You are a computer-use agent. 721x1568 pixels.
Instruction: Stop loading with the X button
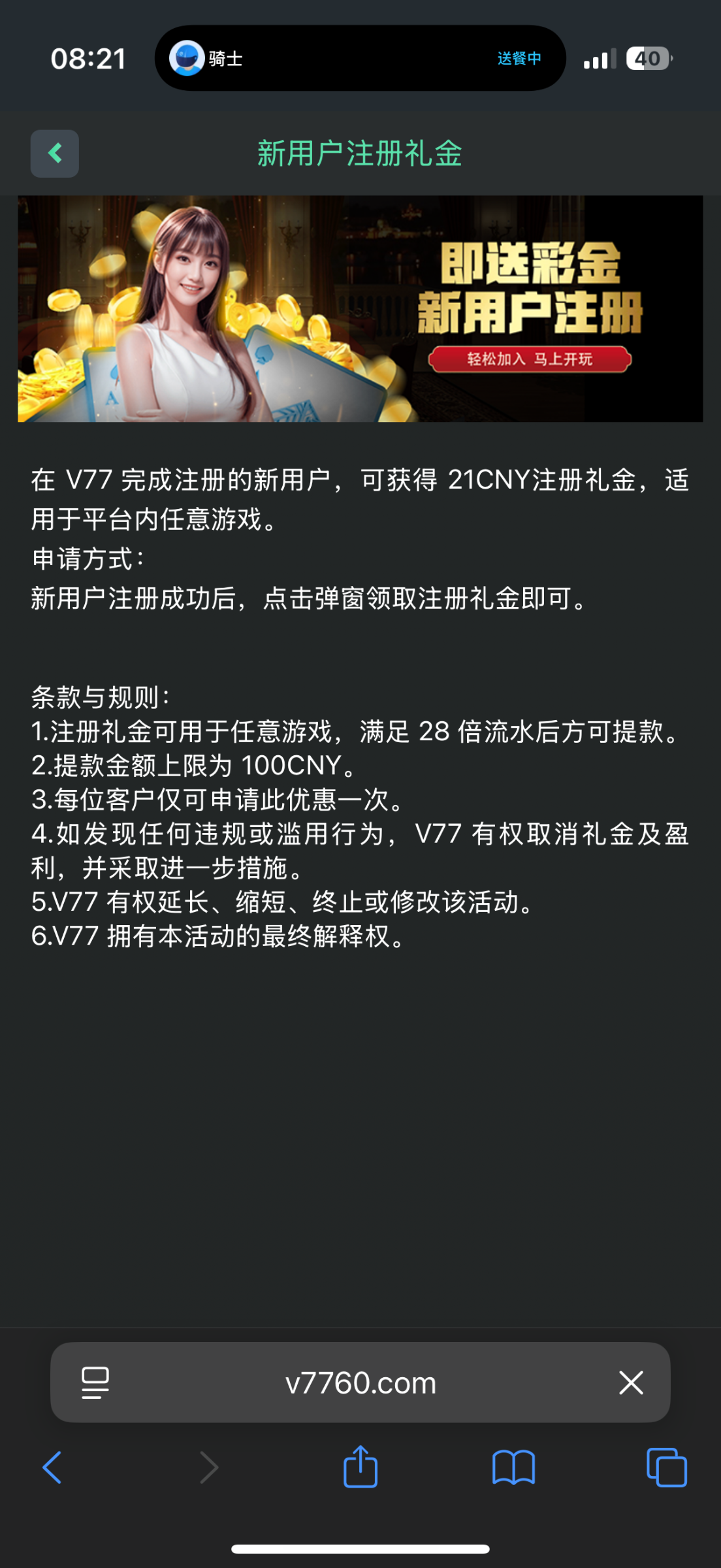click(631, 1382)
